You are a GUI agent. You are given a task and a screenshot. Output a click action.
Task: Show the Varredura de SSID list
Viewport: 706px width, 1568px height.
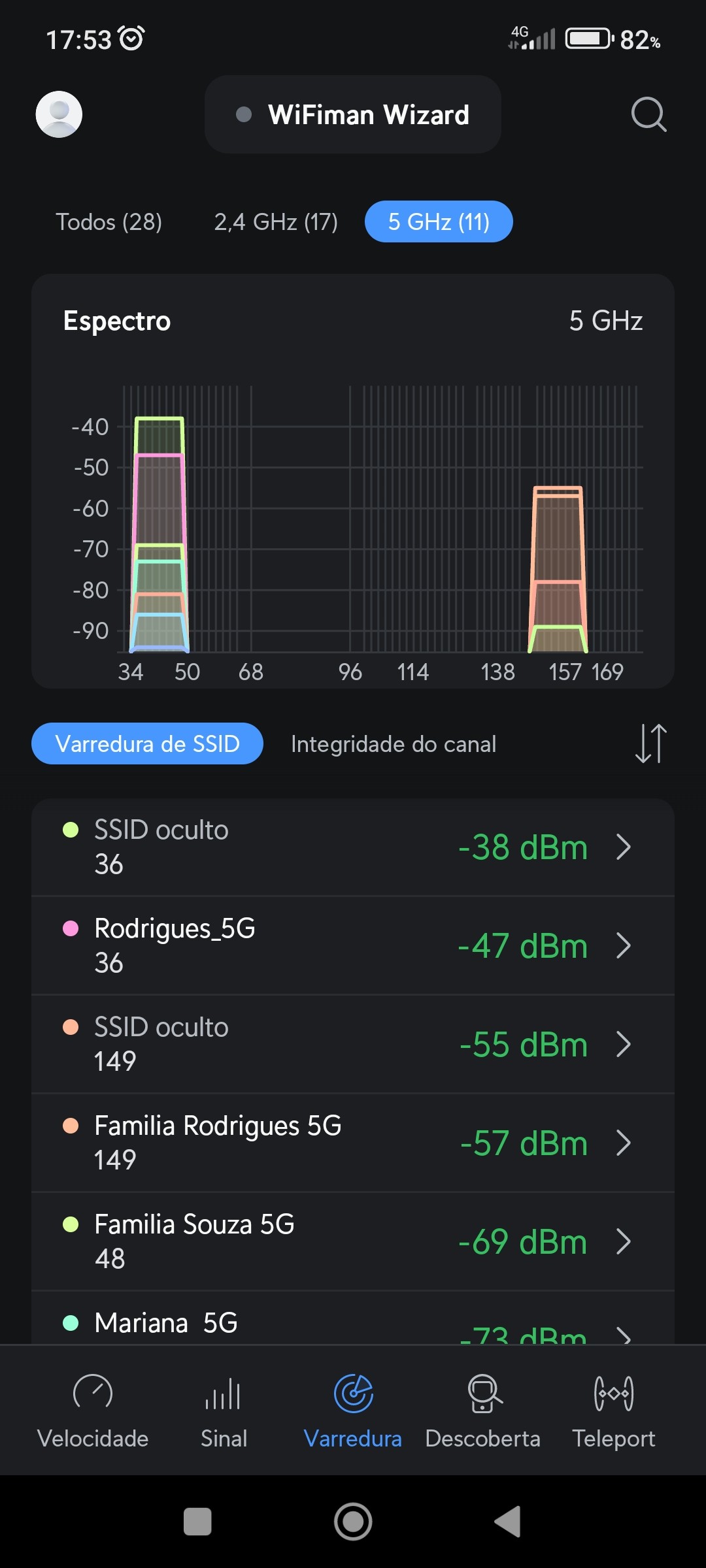(147, 743)
